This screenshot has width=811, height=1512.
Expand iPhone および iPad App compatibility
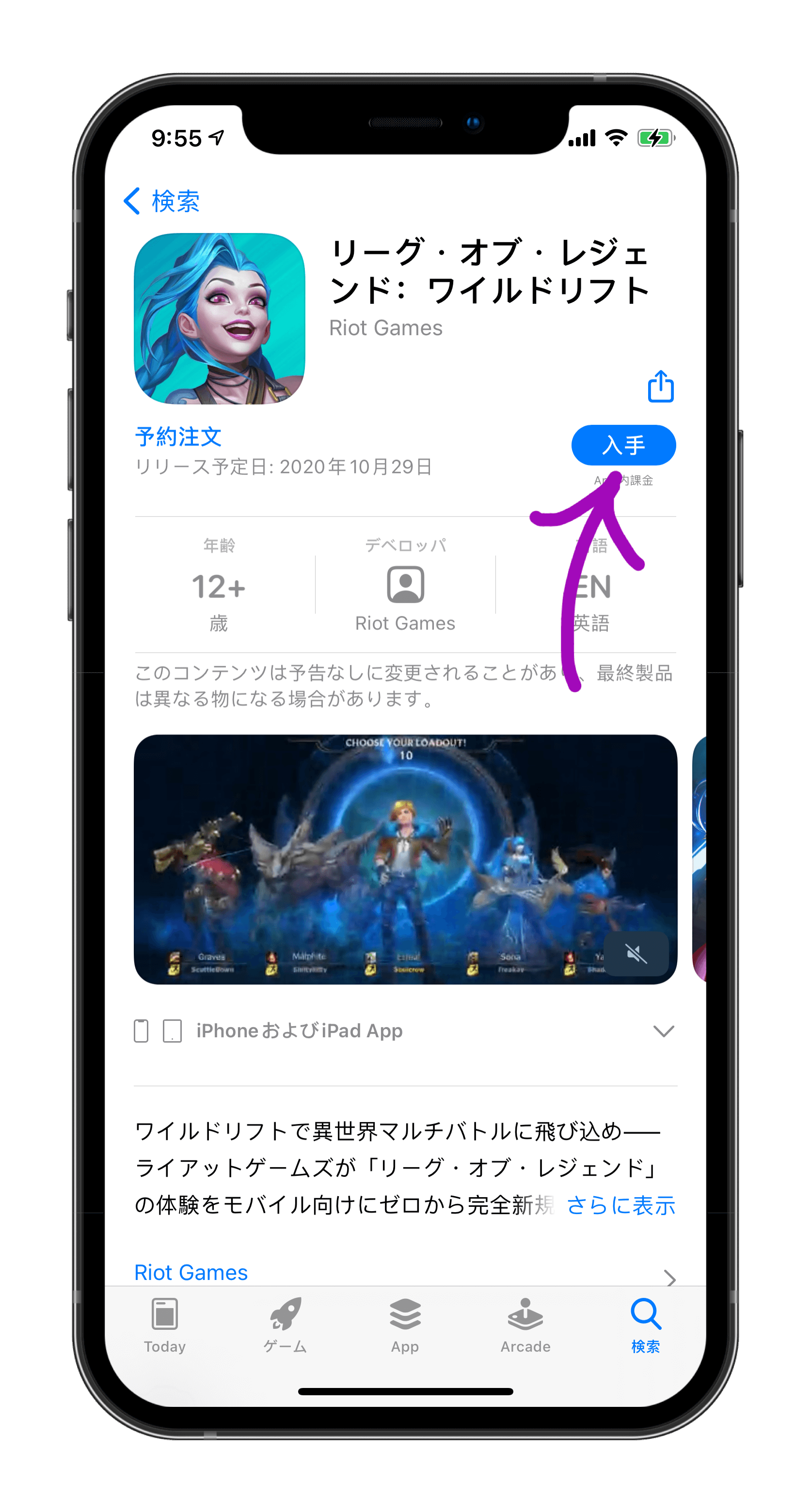point(663,1031)
